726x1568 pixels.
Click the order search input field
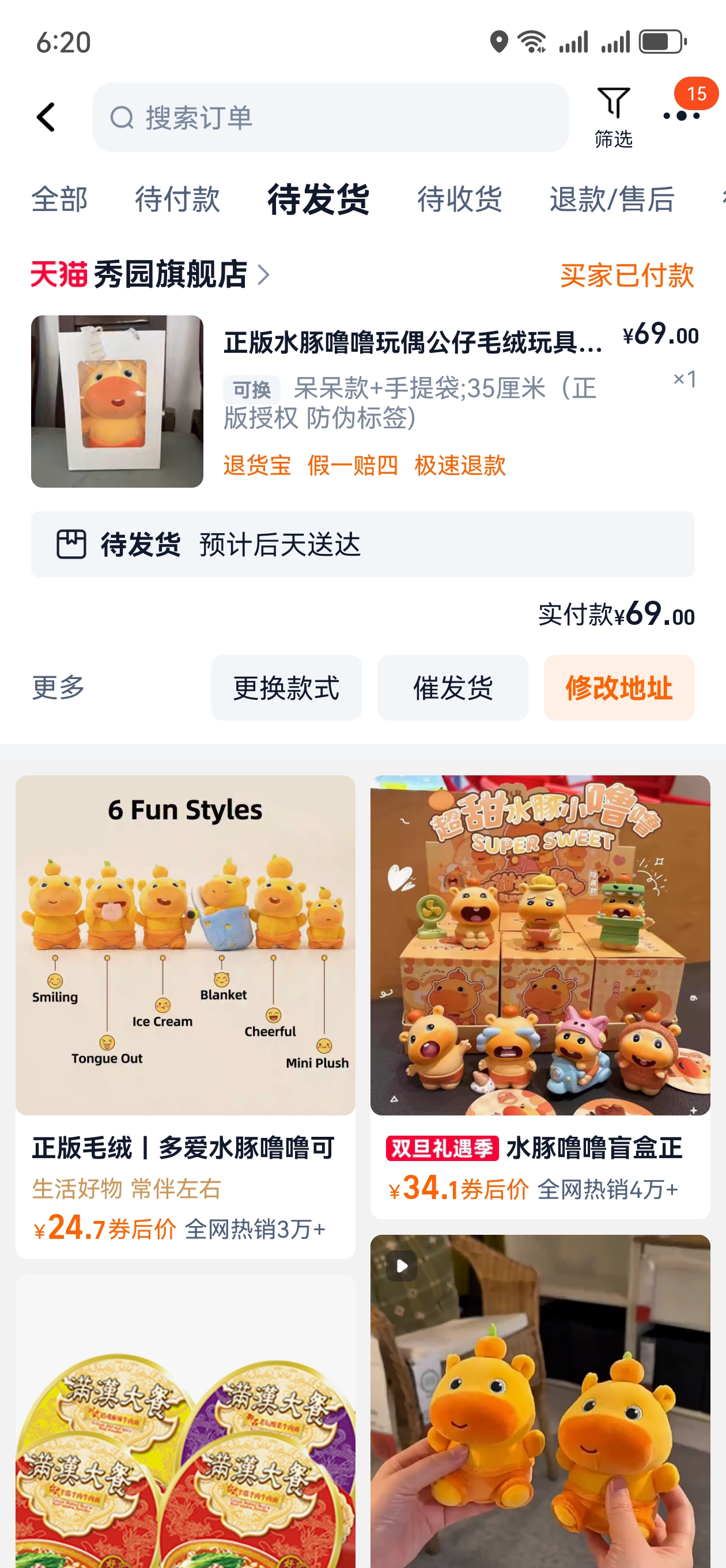pyautogui.click(x=332, y=117)
